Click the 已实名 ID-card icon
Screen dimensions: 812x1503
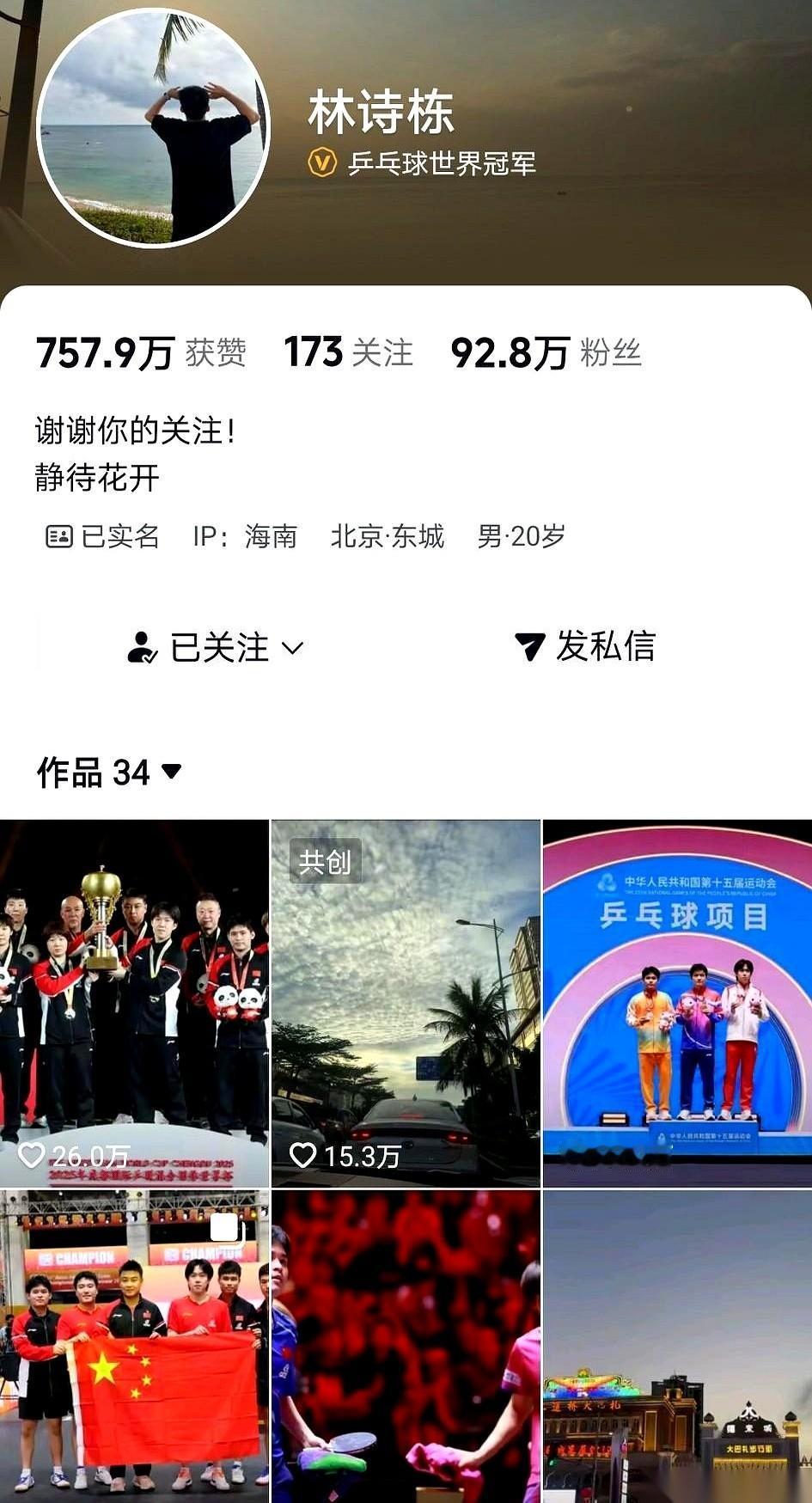pyautogui.click(x=60, y=536)
